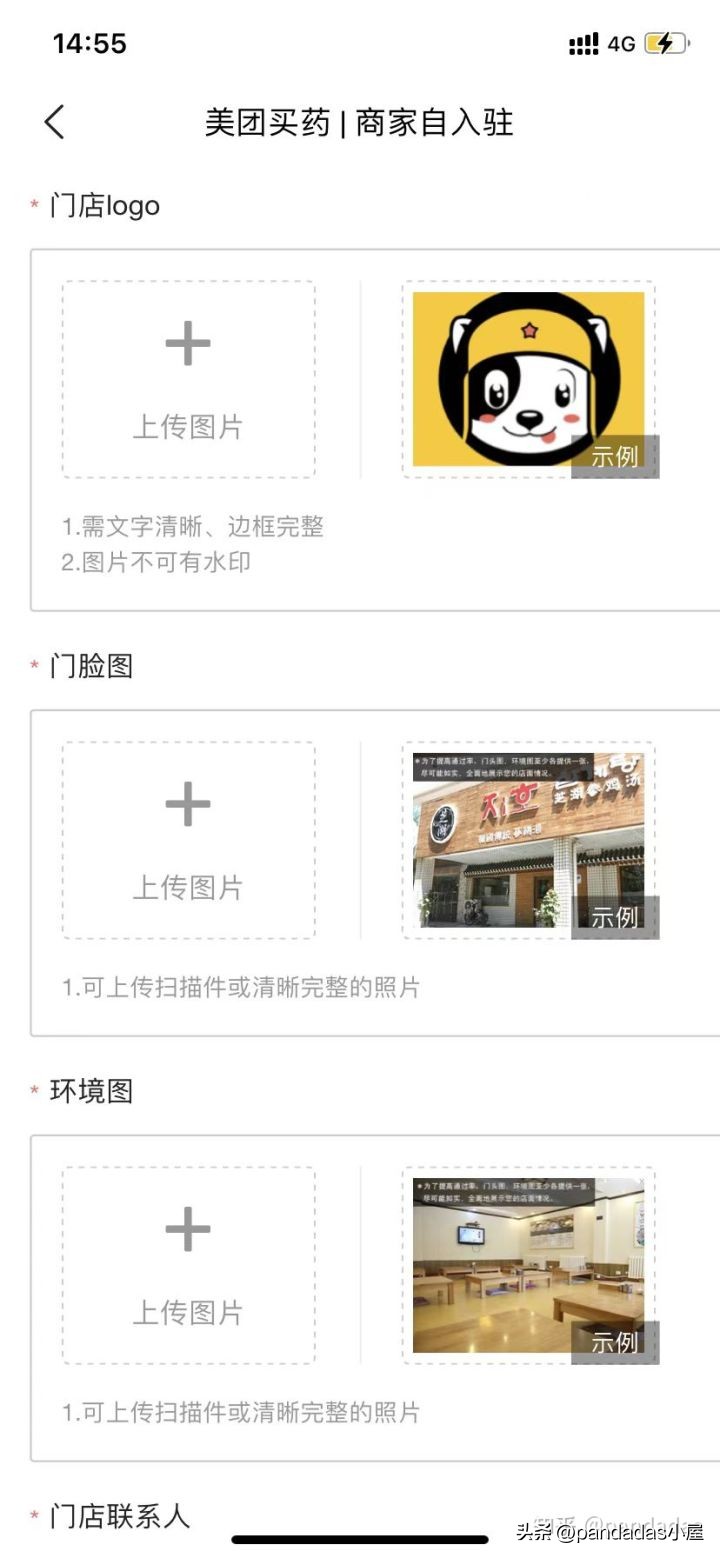Tap the upload plus icon in 门脸图 section
Screen dimensions: 720x1558
click(x=186, y=801)
